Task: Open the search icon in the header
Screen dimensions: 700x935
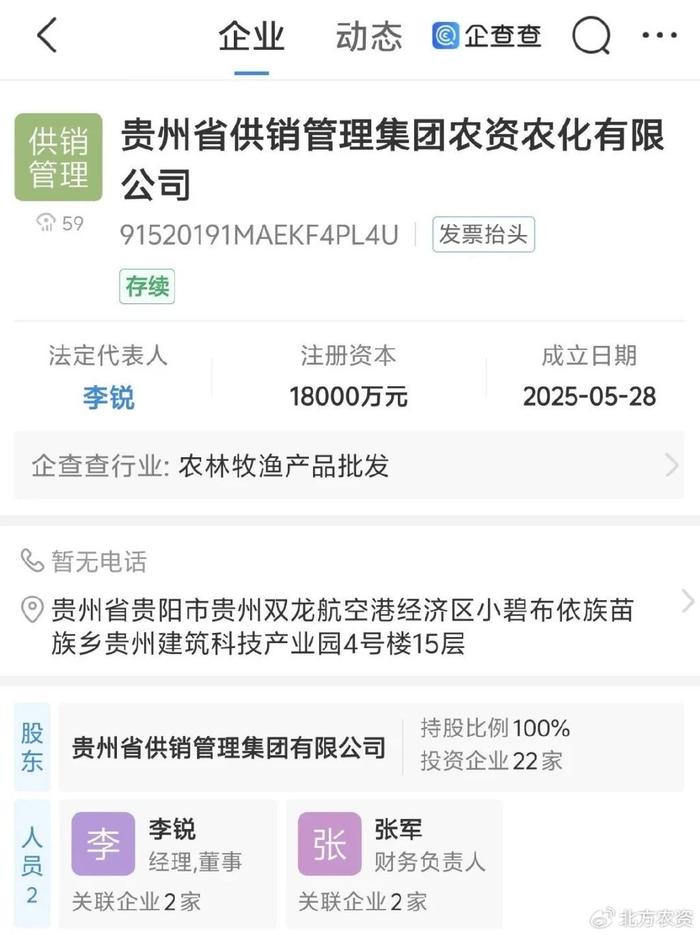Action: click(x=590, y=37)
